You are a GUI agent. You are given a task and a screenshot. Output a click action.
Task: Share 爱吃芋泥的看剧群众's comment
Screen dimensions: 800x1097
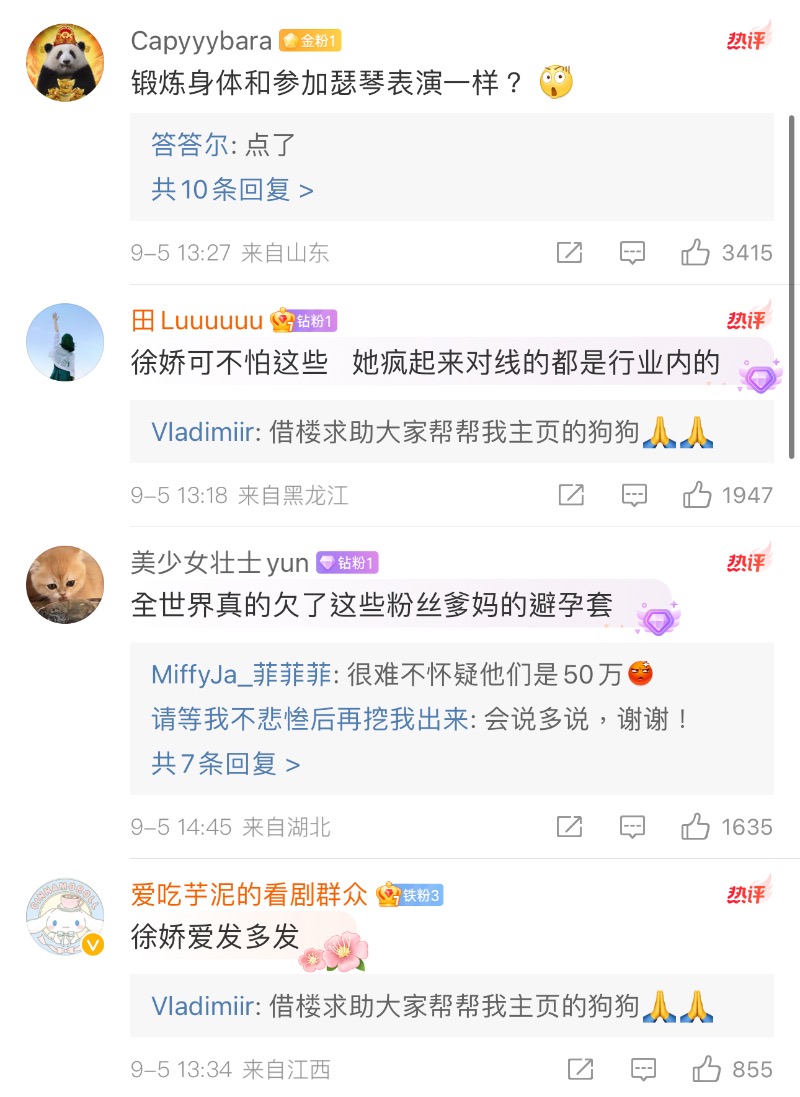[581, 1069]
